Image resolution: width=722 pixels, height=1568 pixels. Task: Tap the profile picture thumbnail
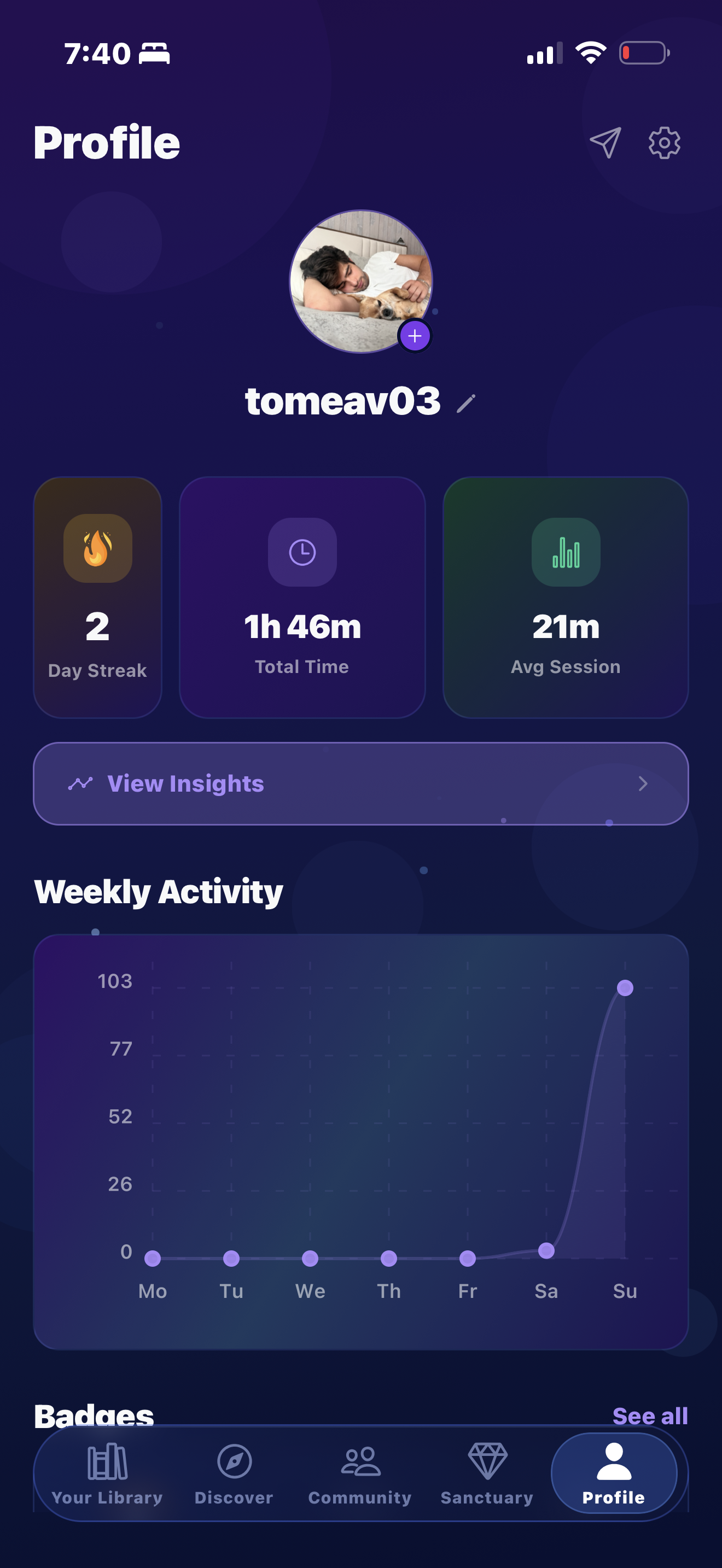[x=361, y=282]
